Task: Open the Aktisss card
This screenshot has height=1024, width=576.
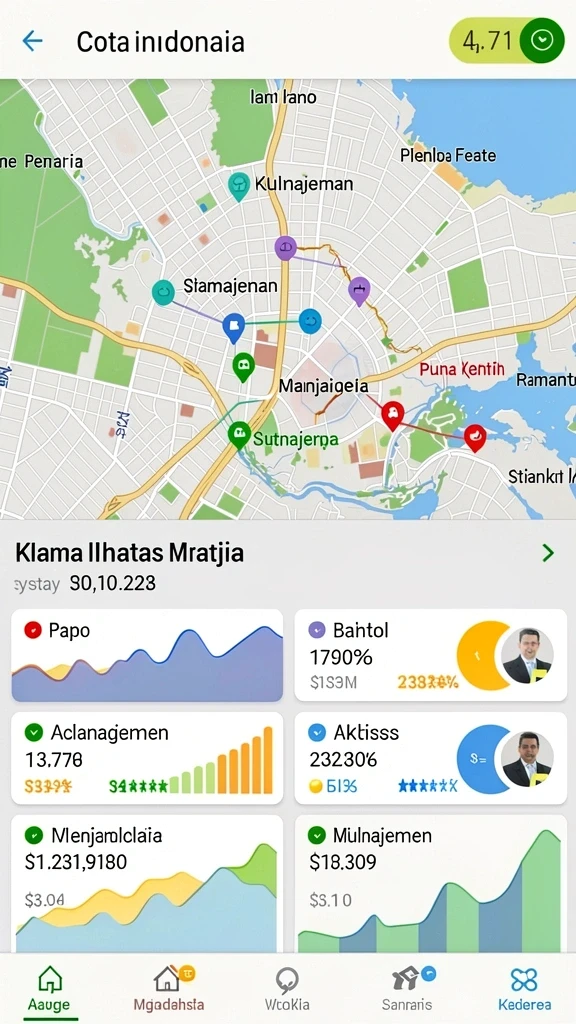Action: (430, 758)
